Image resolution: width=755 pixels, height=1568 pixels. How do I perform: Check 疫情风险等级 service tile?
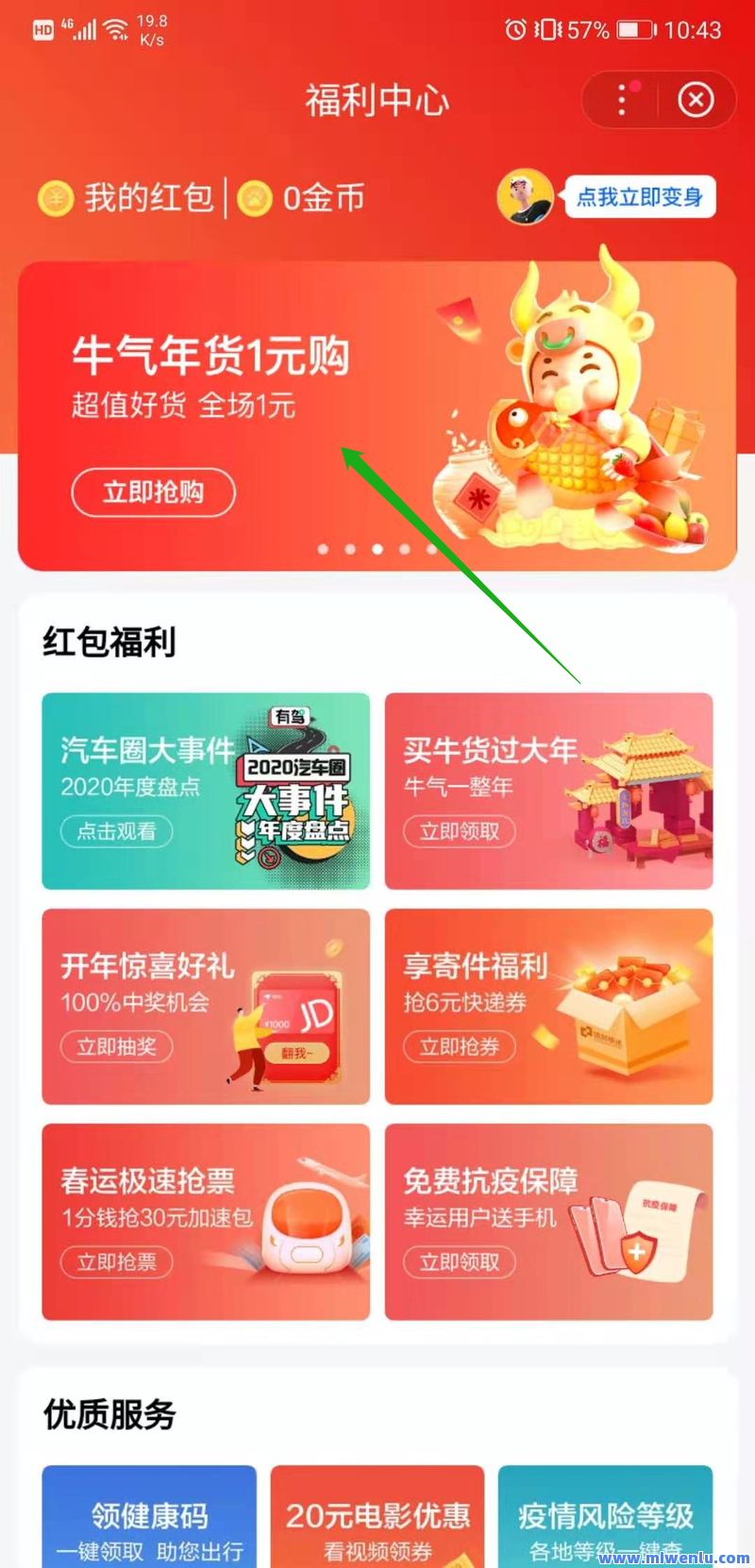tap(605, 1516)
